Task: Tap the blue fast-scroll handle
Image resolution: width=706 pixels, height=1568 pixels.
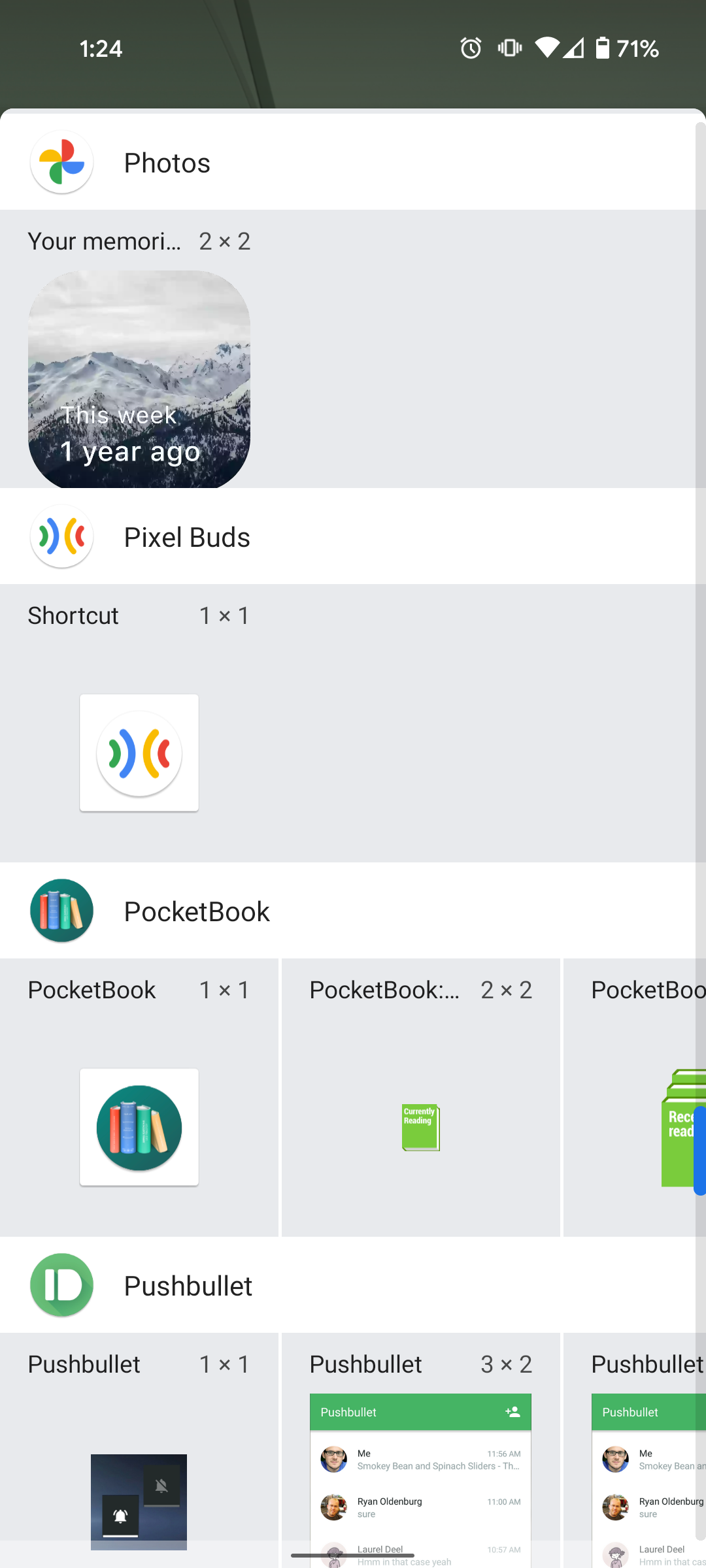Action: coord(699,1151)
